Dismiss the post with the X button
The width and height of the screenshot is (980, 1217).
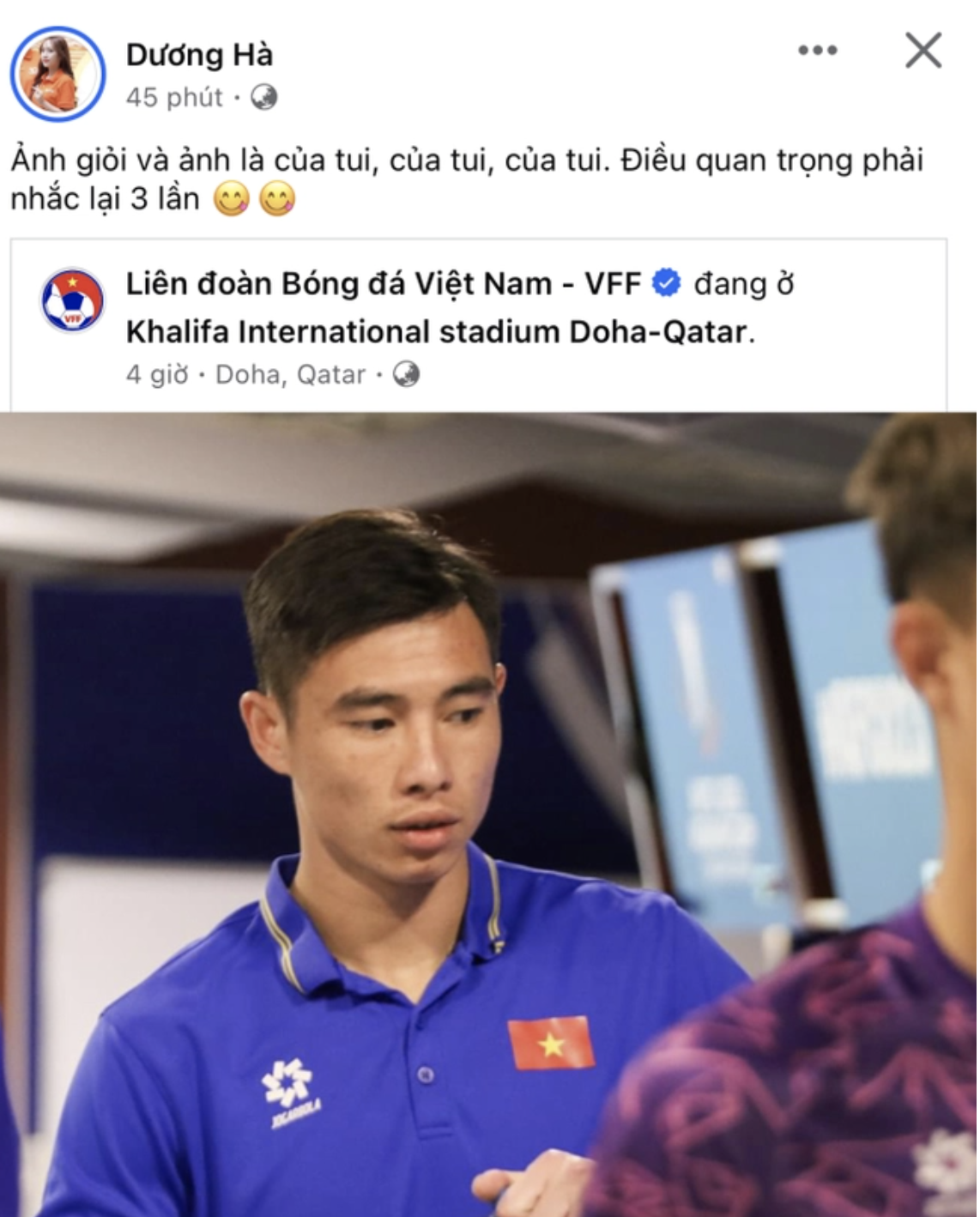[922, 49]
